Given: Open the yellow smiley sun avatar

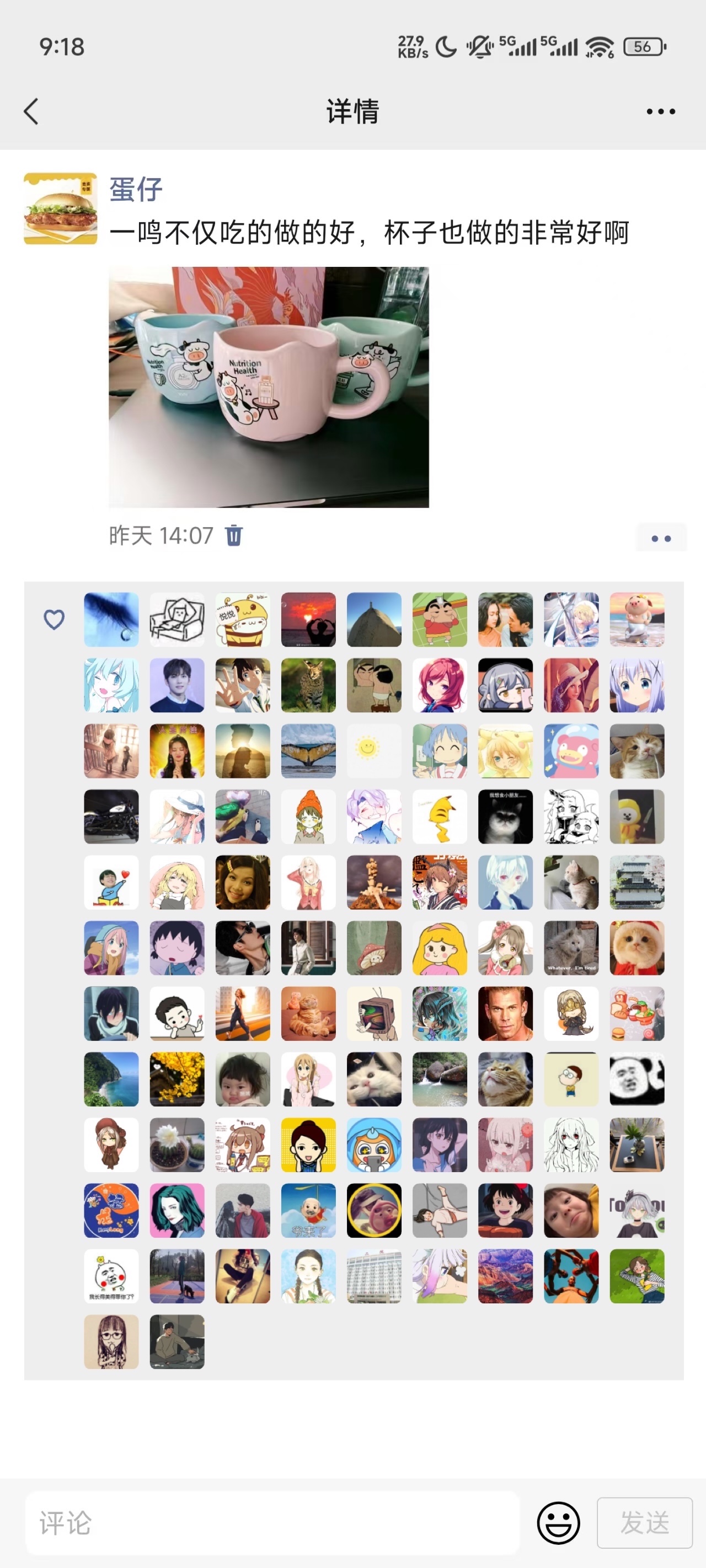Looking at the screenshot, I should (374, 751).
